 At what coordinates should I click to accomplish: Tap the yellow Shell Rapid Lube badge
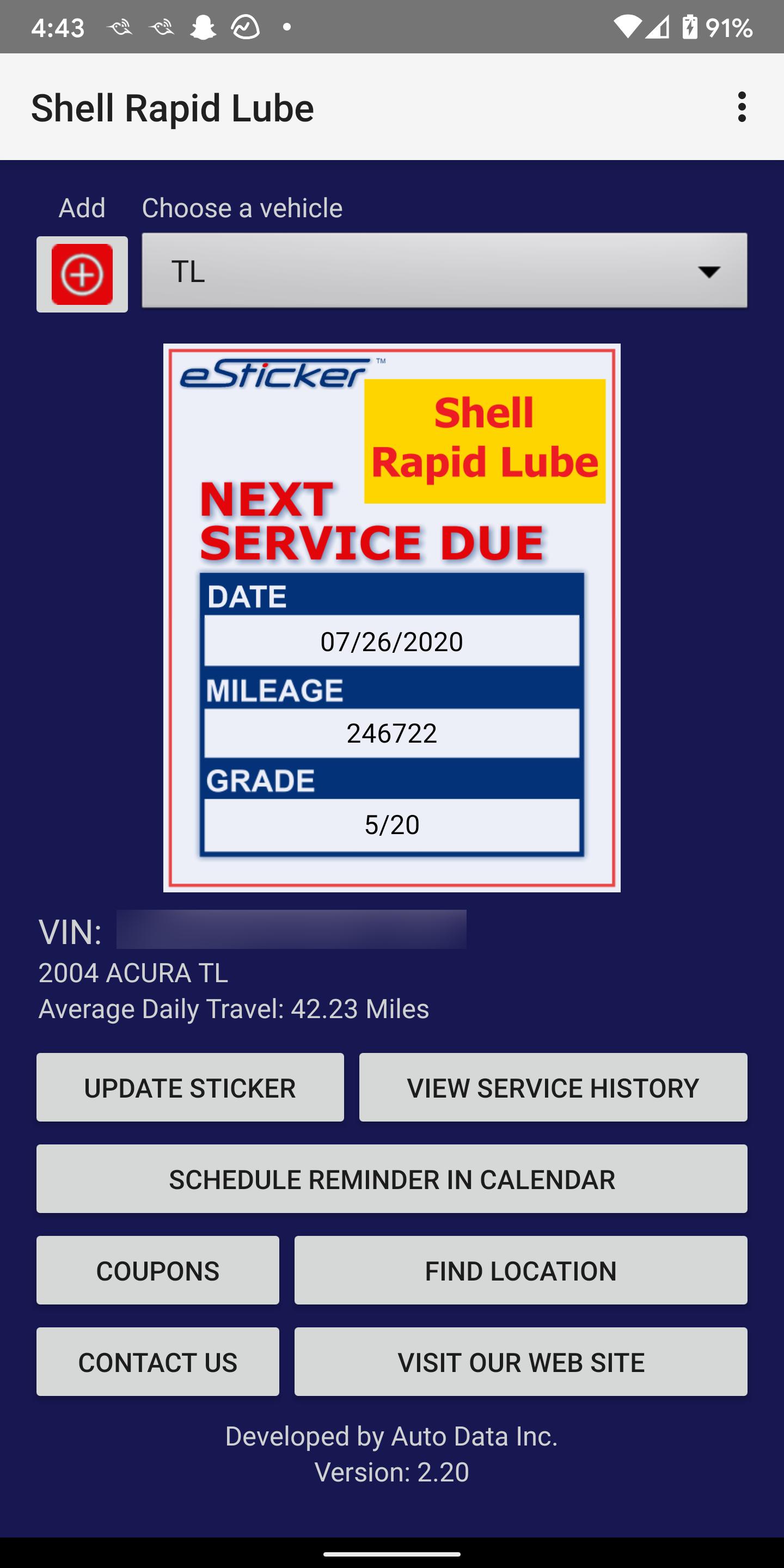(484, 439)
